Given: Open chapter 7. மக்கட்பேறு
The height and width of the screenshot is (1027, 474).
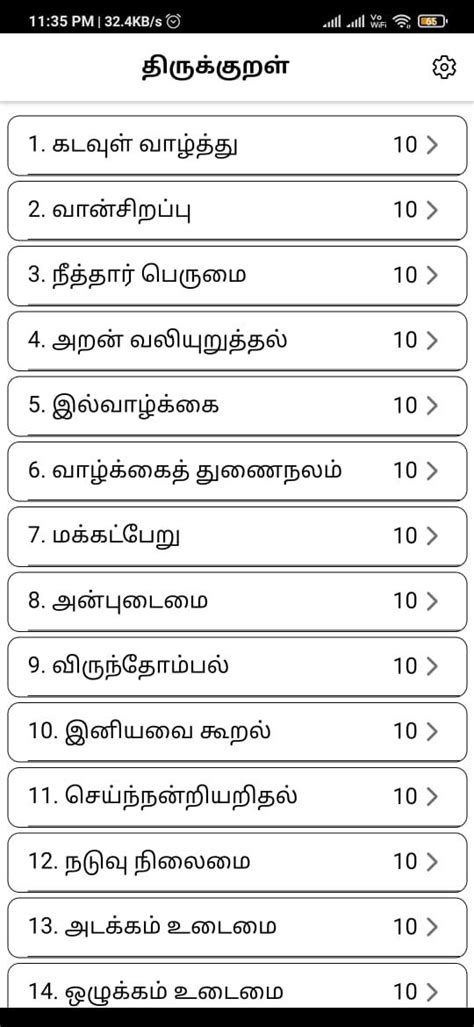Looking at the screenshot, I should [x=237, y=536].
